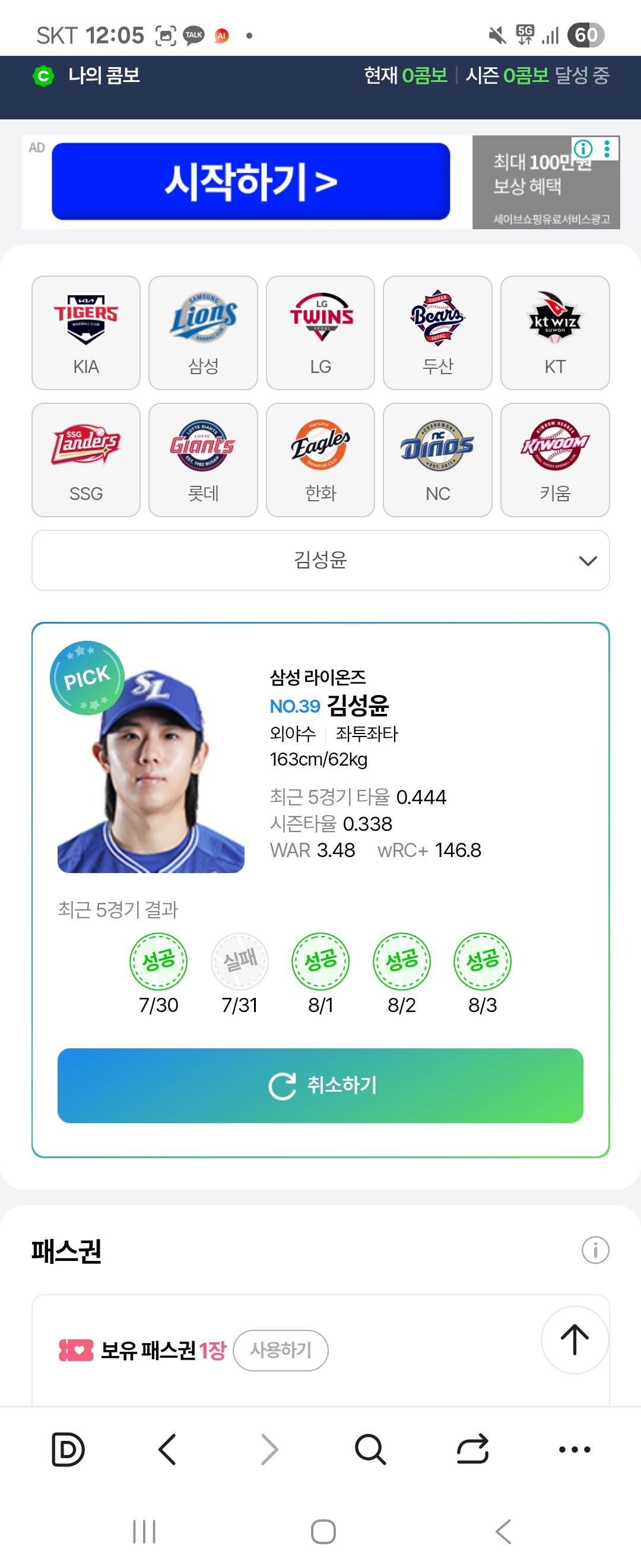Select the 삼성 Lions team
Viewport: 641px width, 1568px height.
[x=203, y=333]
